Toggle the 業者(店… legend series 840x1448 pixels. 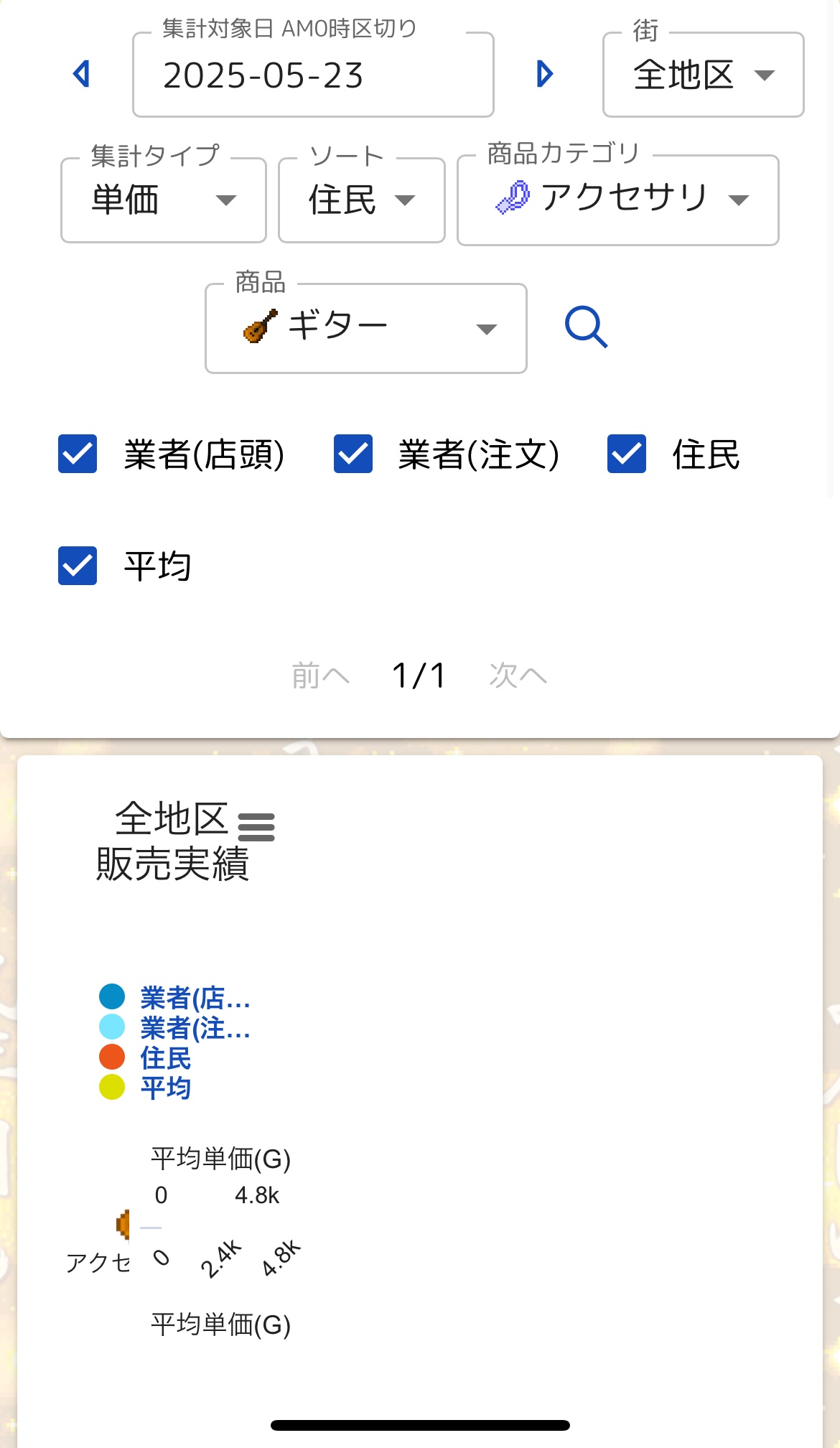point(175,997)
